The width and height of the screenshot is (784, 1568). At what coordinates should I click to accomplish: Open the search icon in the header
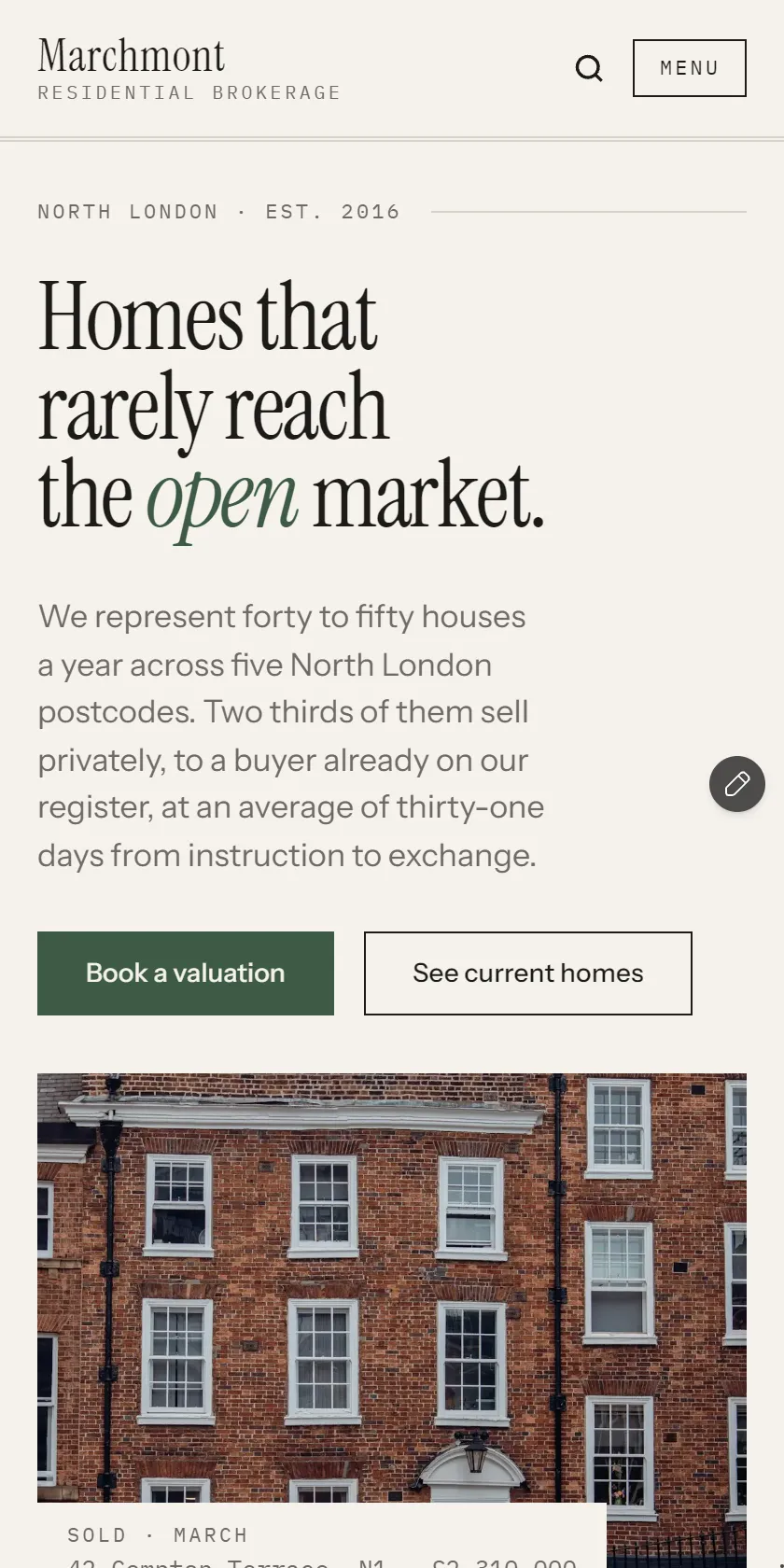coord(589,68)
